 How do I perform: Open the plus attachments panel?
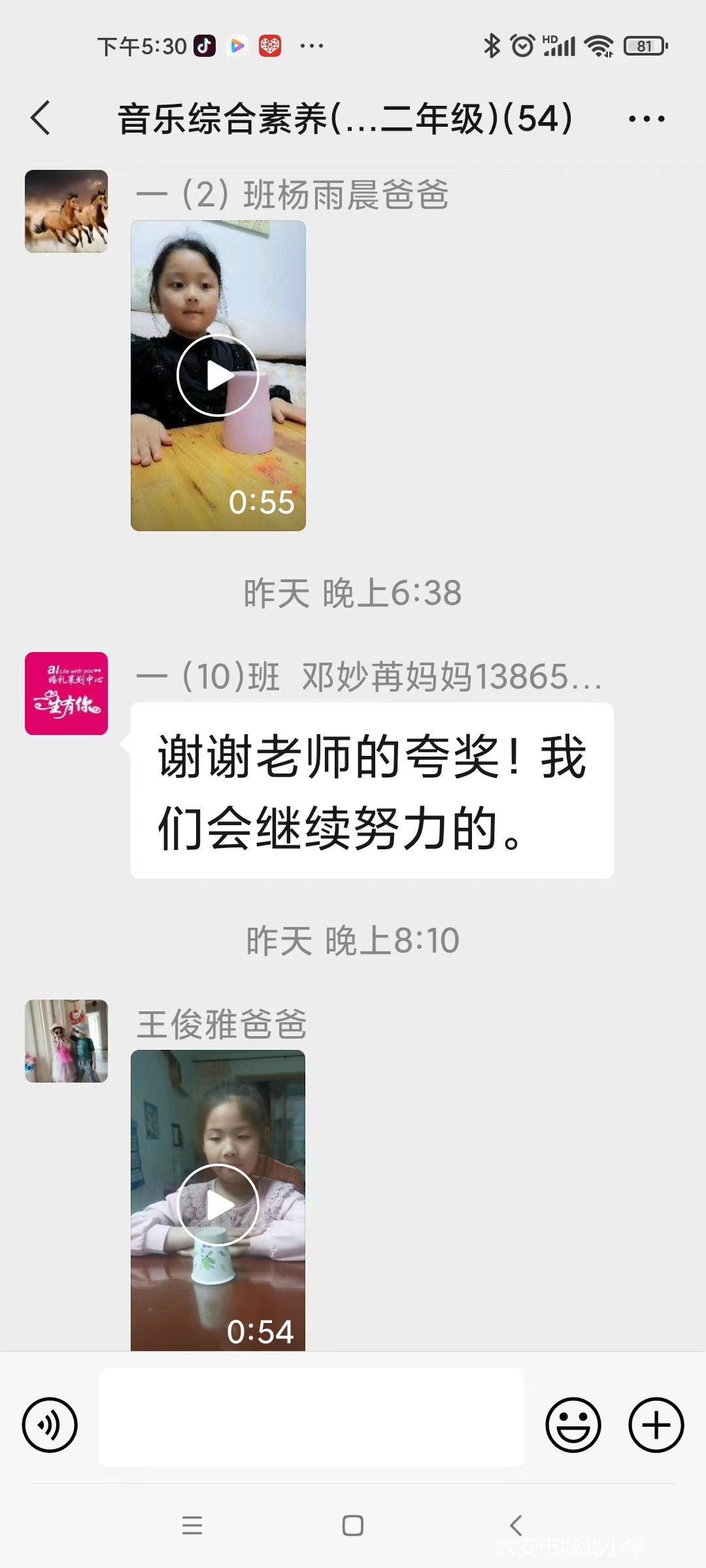pyautogui.click(x=656, y=1425)
